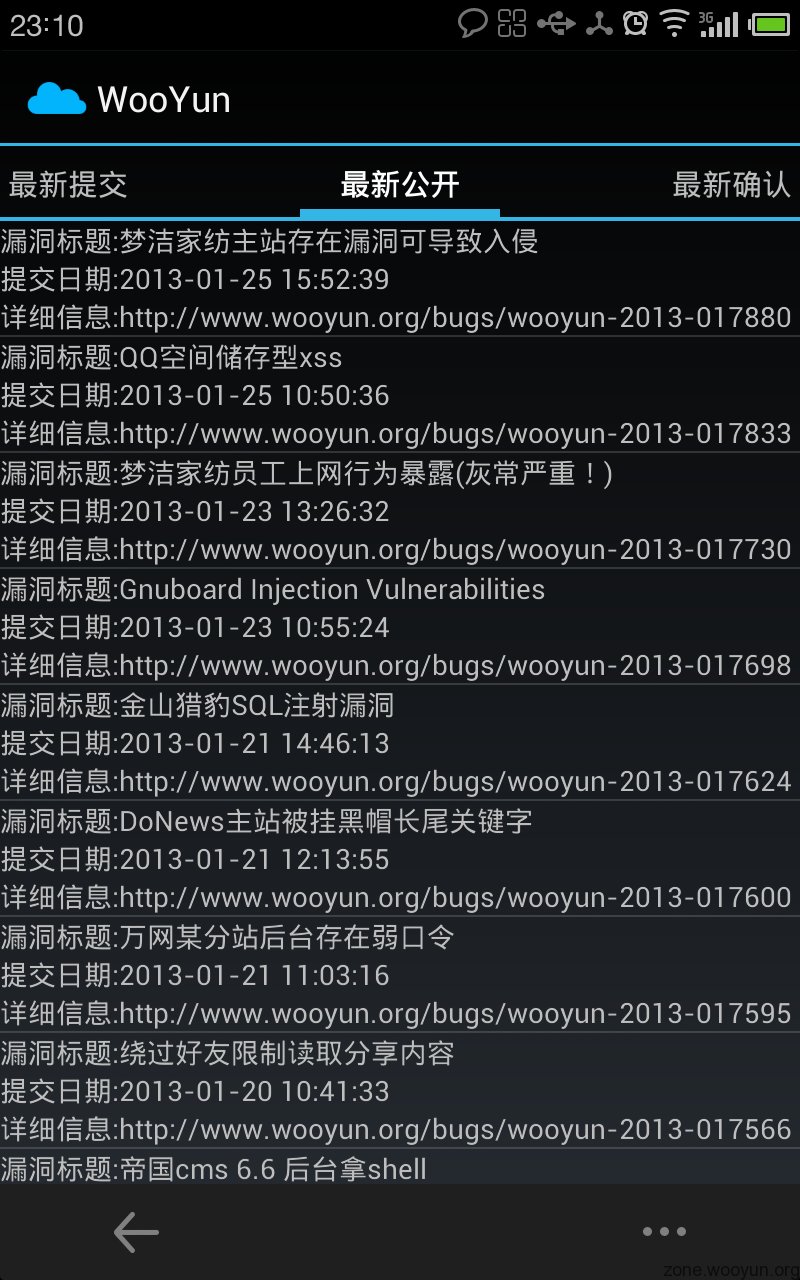Open the QQ空间储存型xss entry
The width and height of the screenshot is (800, 1280).
(x=400, y=395)
